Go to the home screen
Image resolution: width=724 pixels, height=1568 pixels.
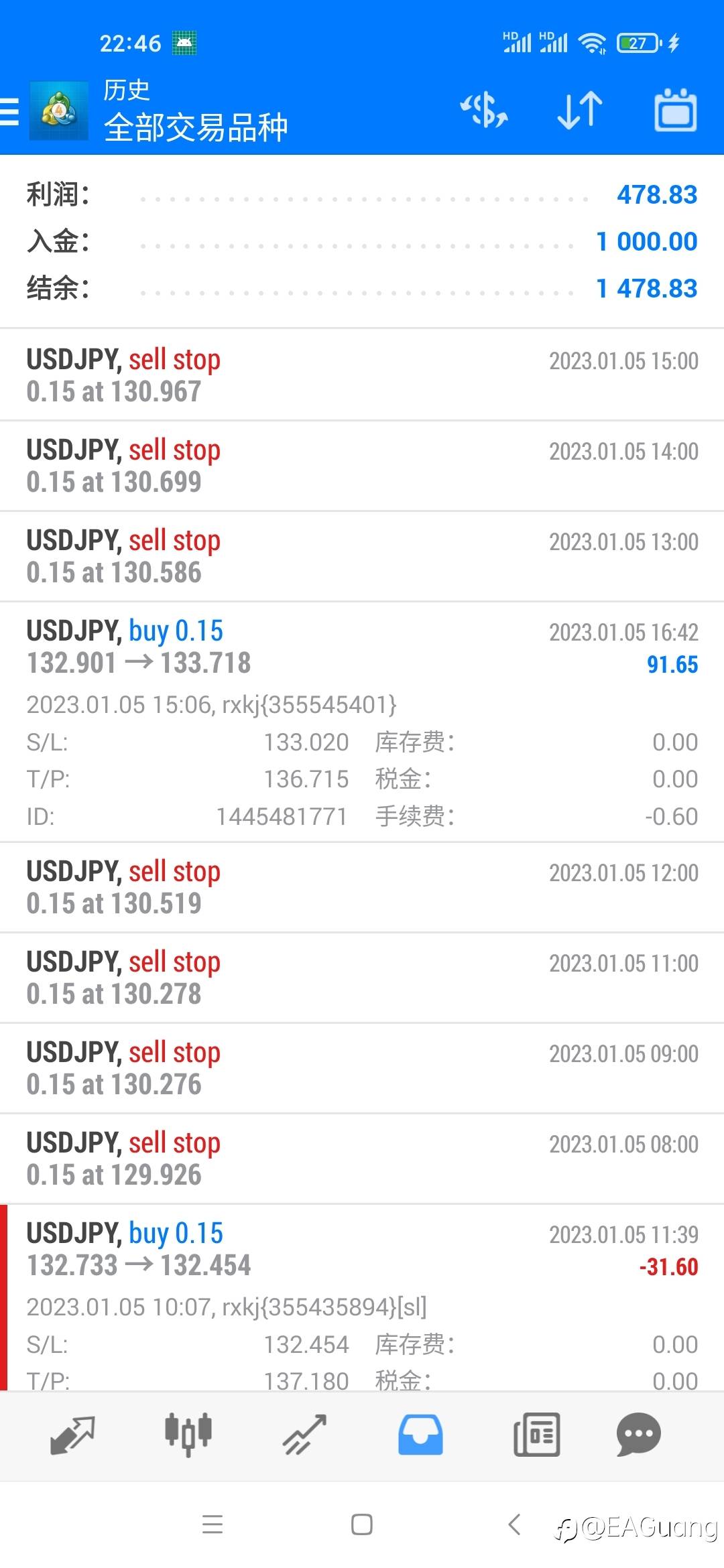coord(362,1524)
